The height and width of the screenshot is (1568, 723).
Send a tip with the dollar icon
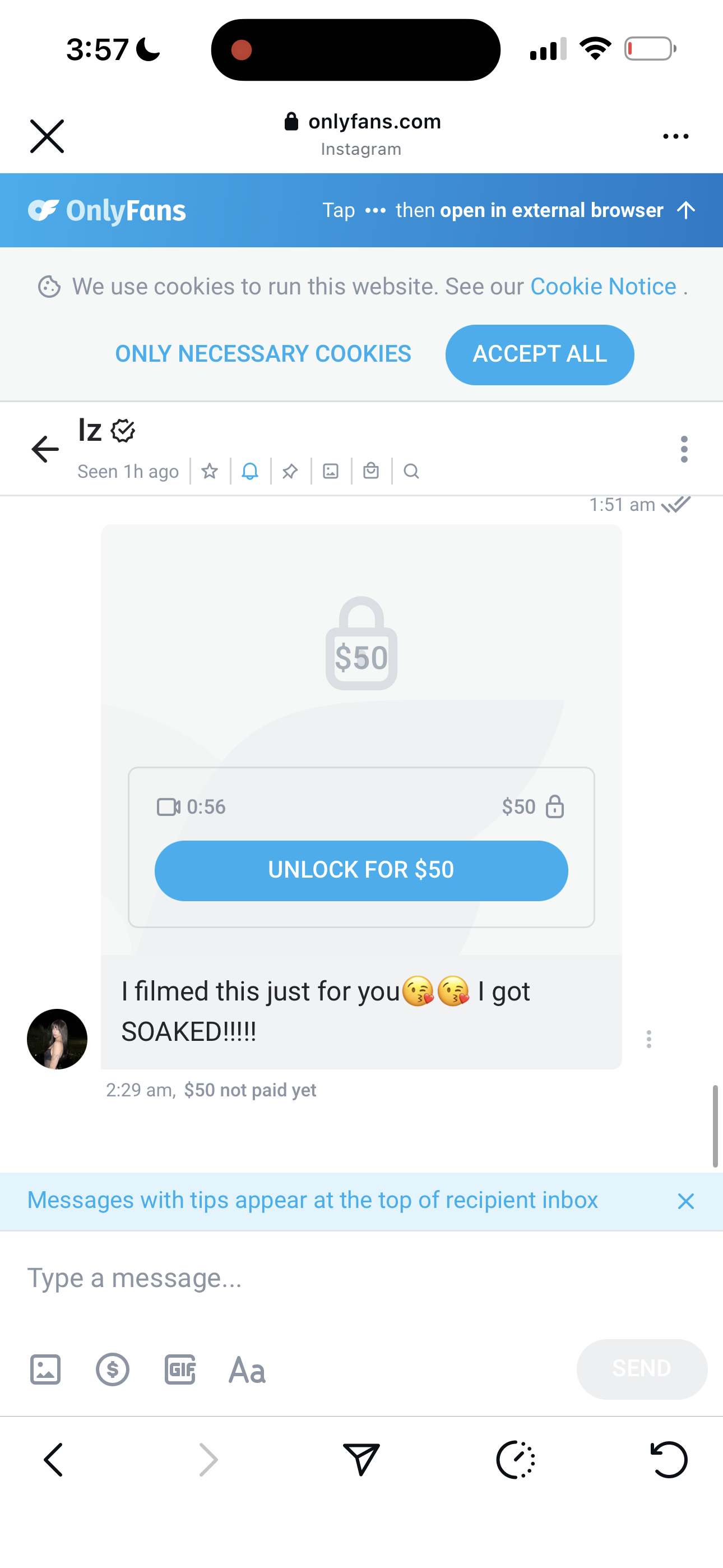coord(113,1369)
